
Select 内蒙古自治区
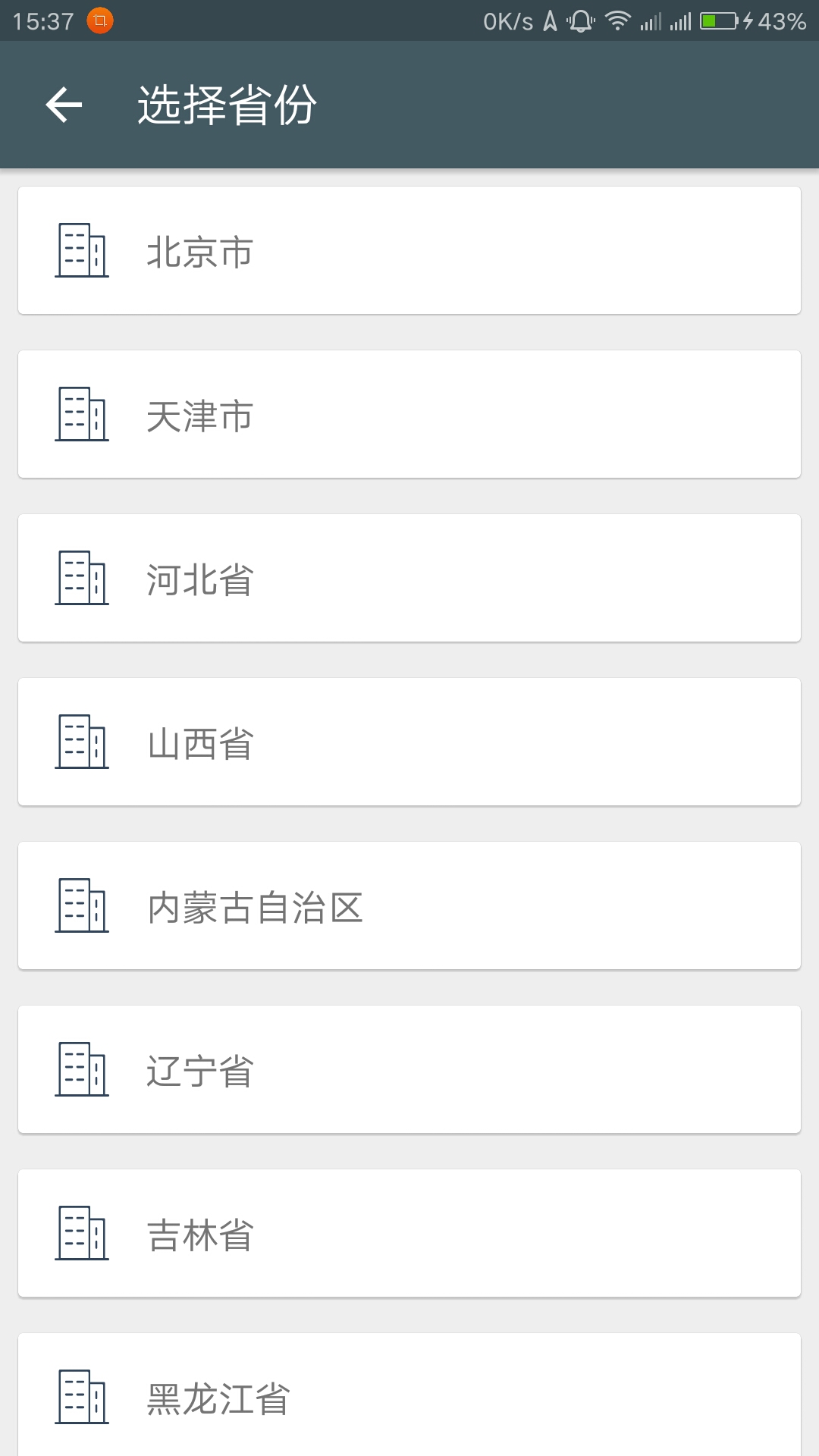pos(409,906)
